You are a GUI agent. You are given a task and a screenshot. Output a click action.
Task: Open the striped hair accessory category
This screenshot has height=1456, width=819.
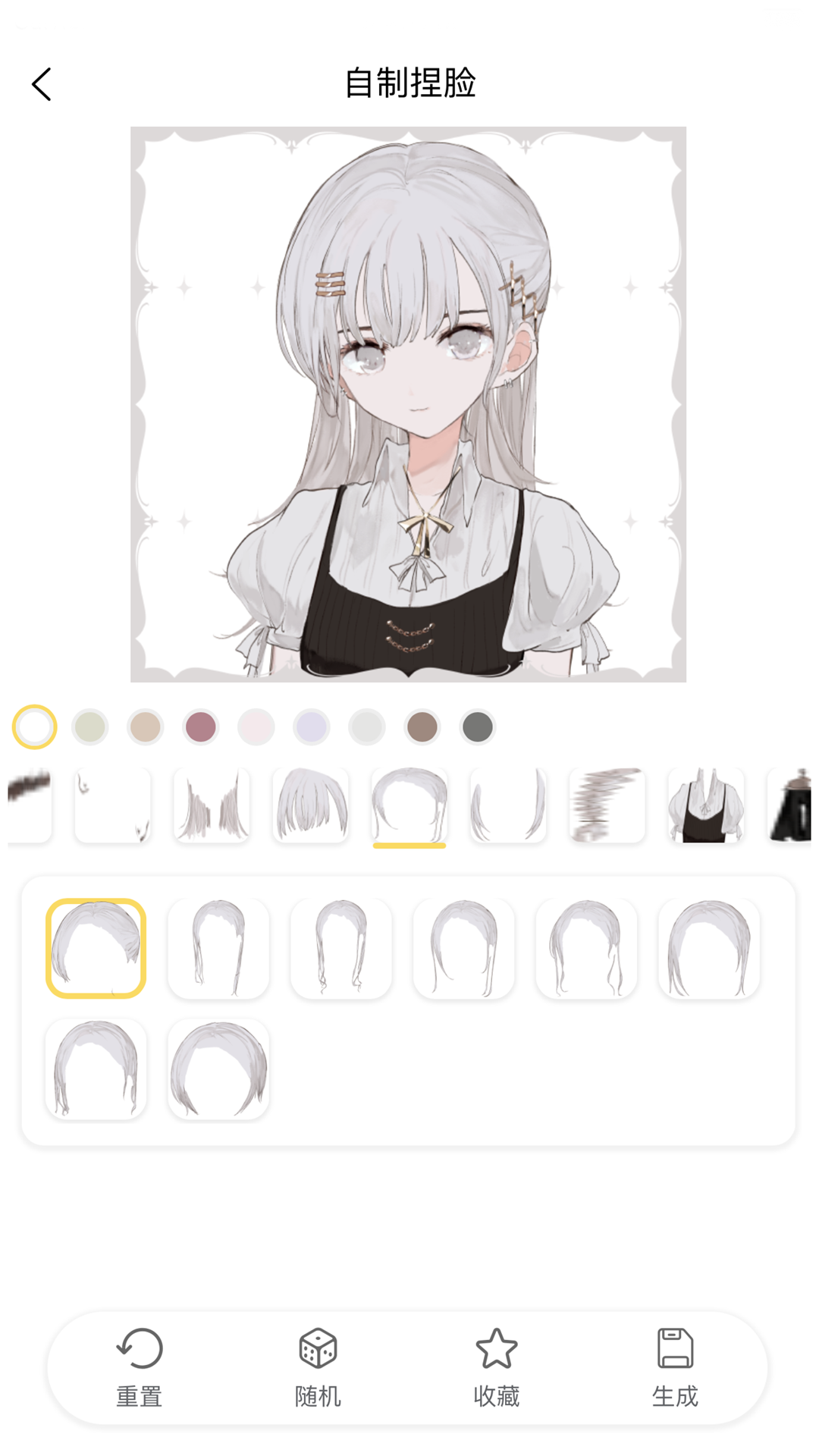coord(607,805)
